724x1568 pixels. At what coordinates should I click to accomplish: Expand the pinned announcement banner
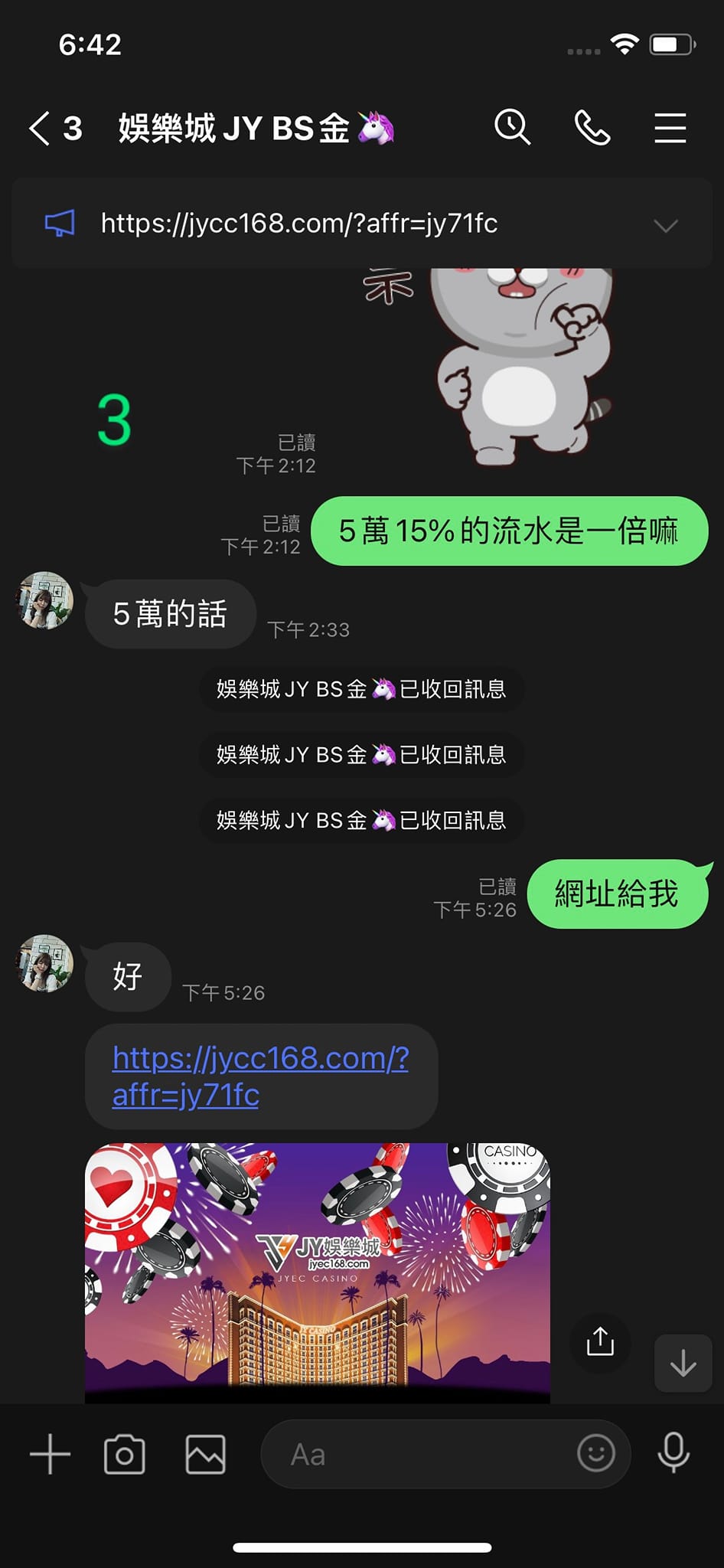666,225
